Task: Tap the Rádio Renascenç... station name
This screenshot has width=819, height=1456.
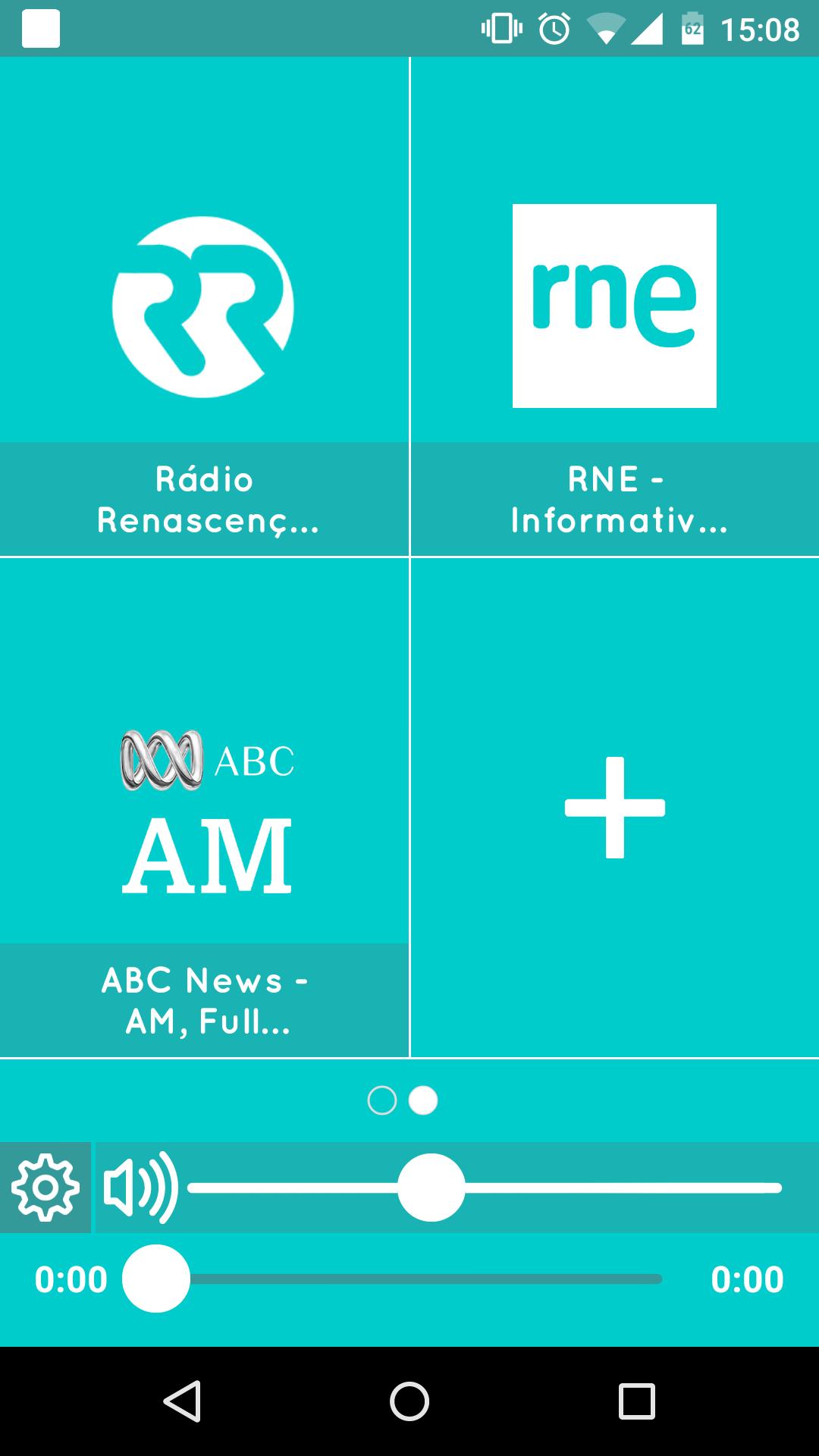Action: (205, 498)
